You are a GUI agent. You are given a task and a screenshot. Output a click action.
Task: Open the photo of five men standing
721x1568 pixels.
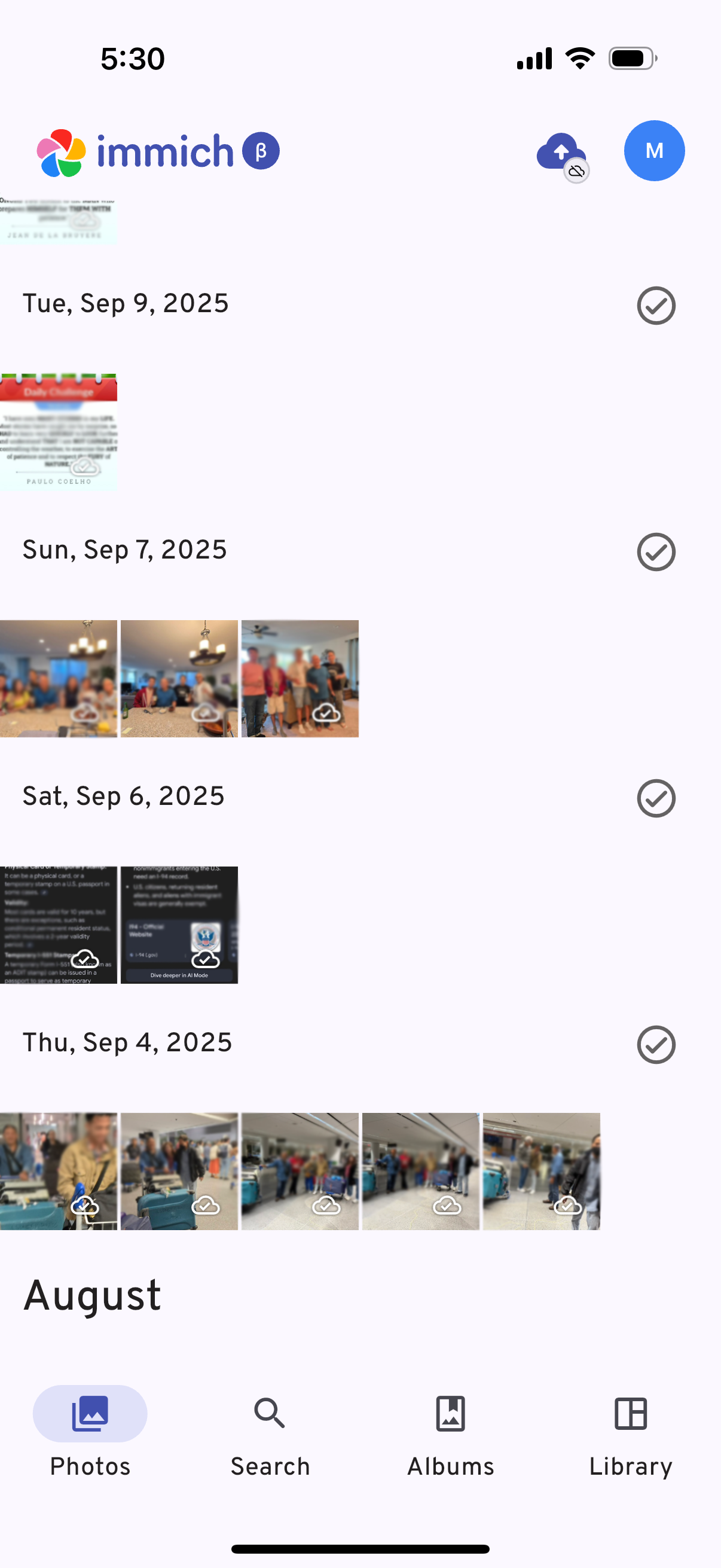click(x=300, y=679)
